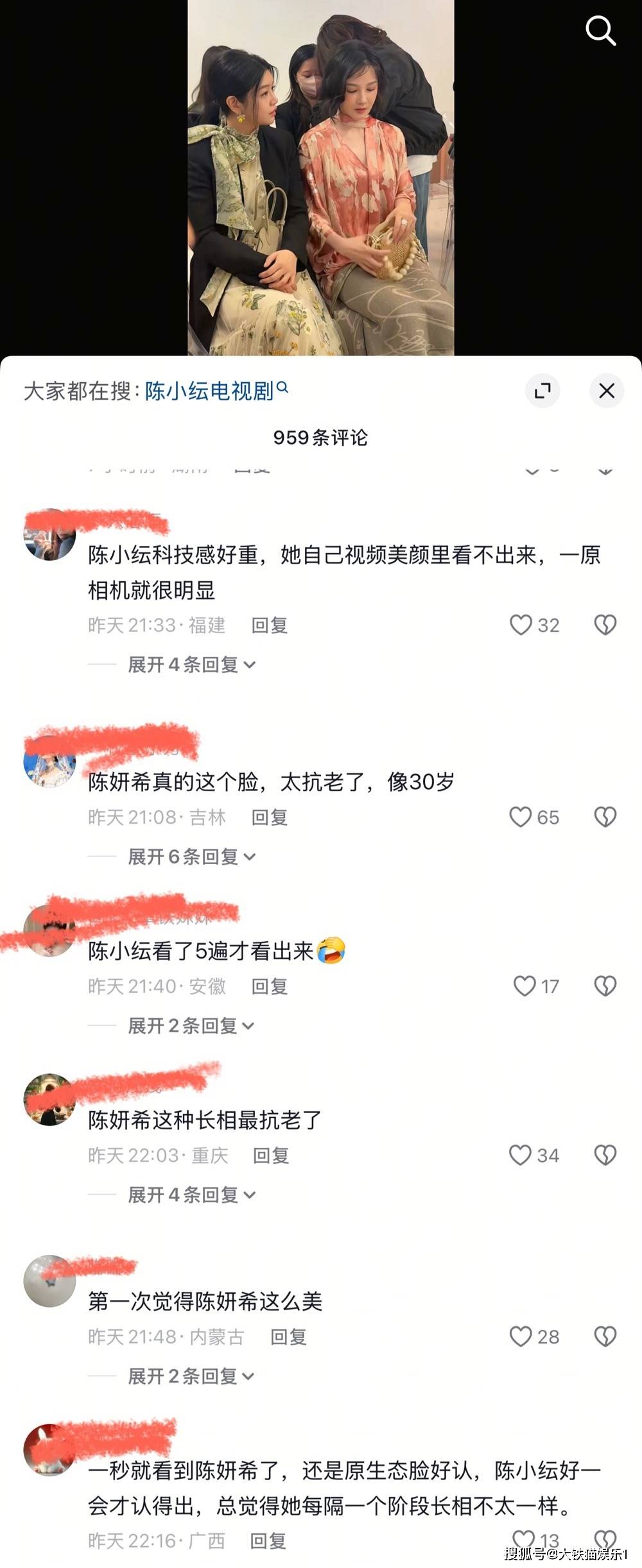Like the comment with 32 likes
Viewport: 642px width, 1568px height.
tap(521, 625)
